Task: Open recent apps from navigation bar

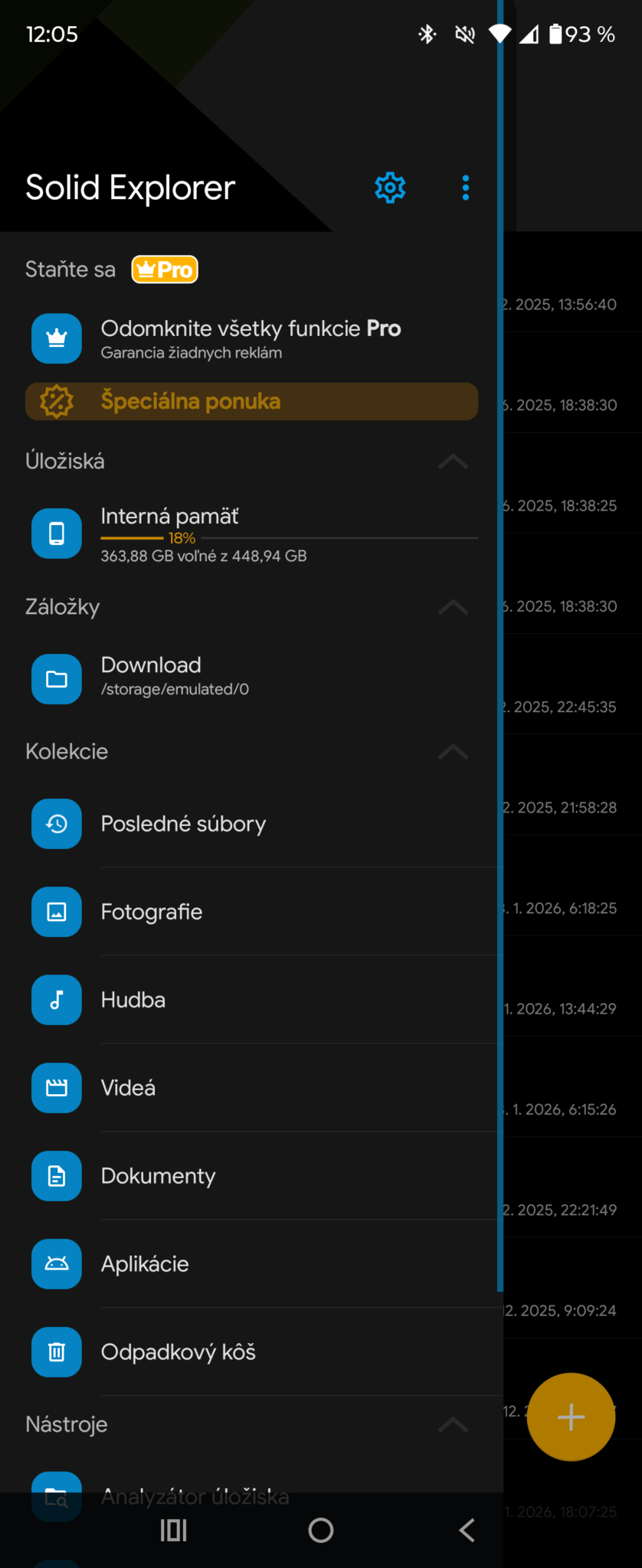Action: point(173,1530)
